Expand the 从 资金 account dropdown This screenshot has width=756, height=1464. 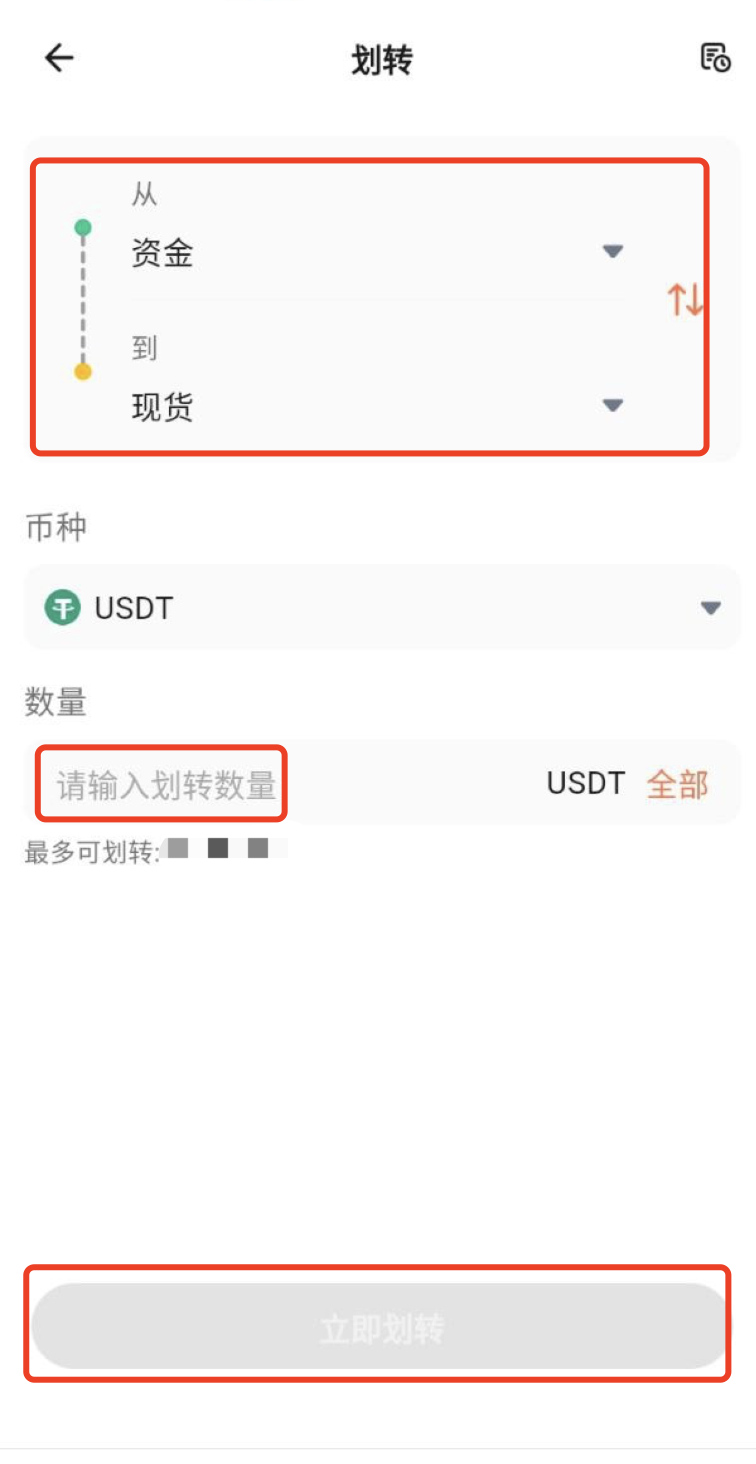(377, 252)
